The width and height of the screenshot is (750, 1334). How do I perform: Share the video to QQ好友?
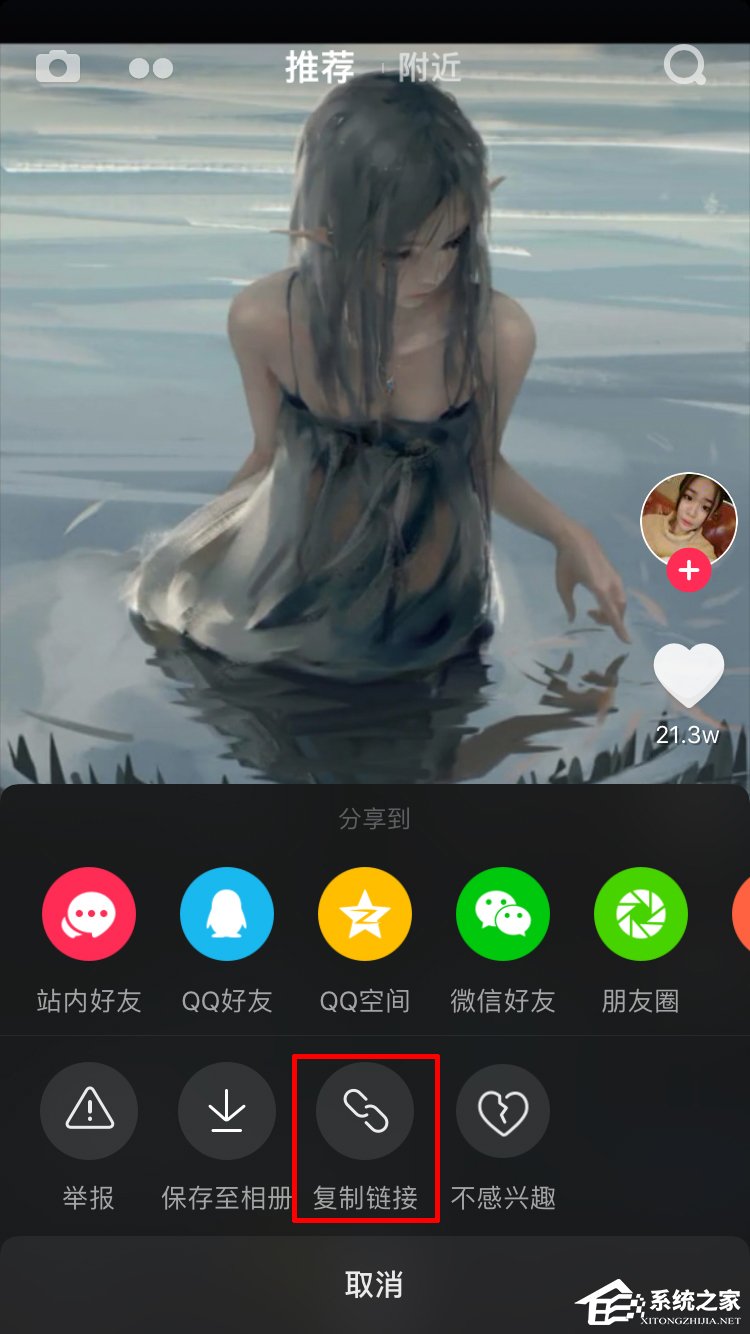226,913
